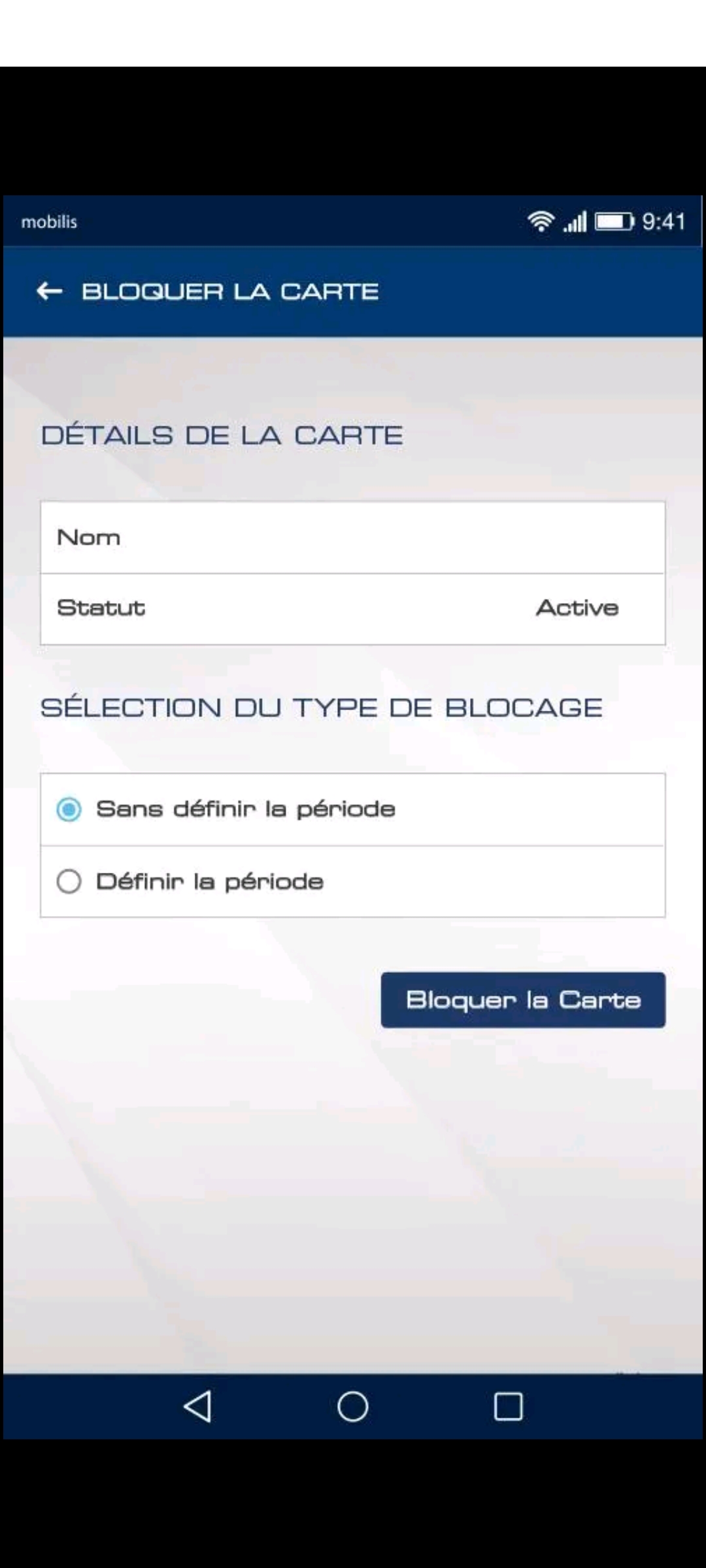
Task: Choose "Définir la période" blocking type
Action: tap(353, 882)
